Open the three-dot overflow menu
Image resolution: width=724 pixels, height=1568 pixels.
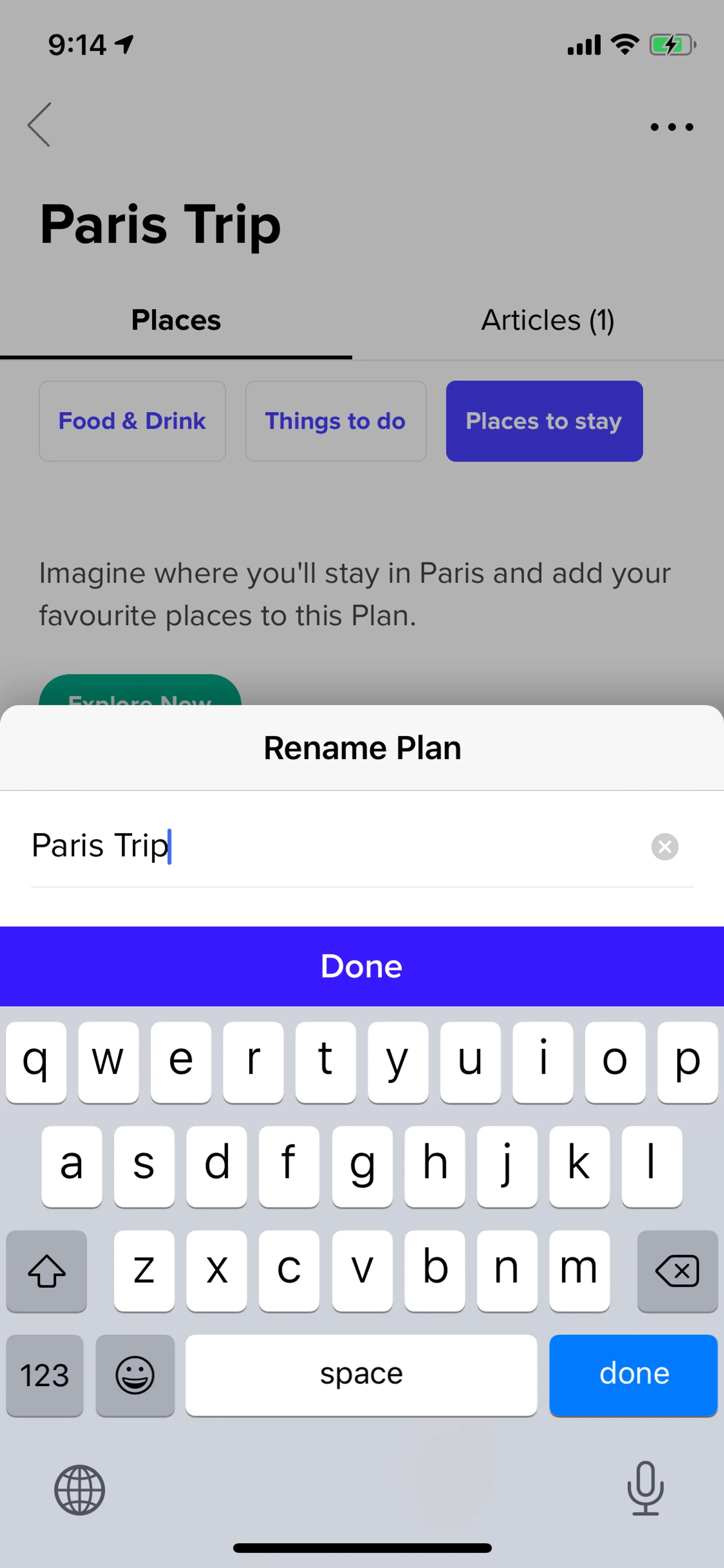click(x=672, y=127)
